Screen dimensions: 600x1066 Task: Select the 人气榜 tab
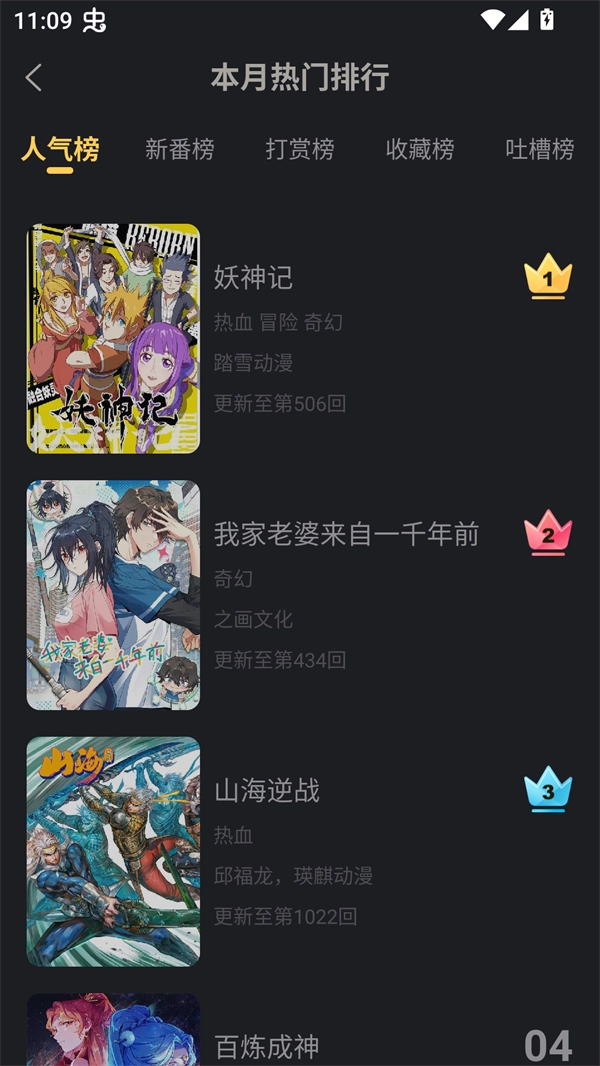[x=60, y=150]
